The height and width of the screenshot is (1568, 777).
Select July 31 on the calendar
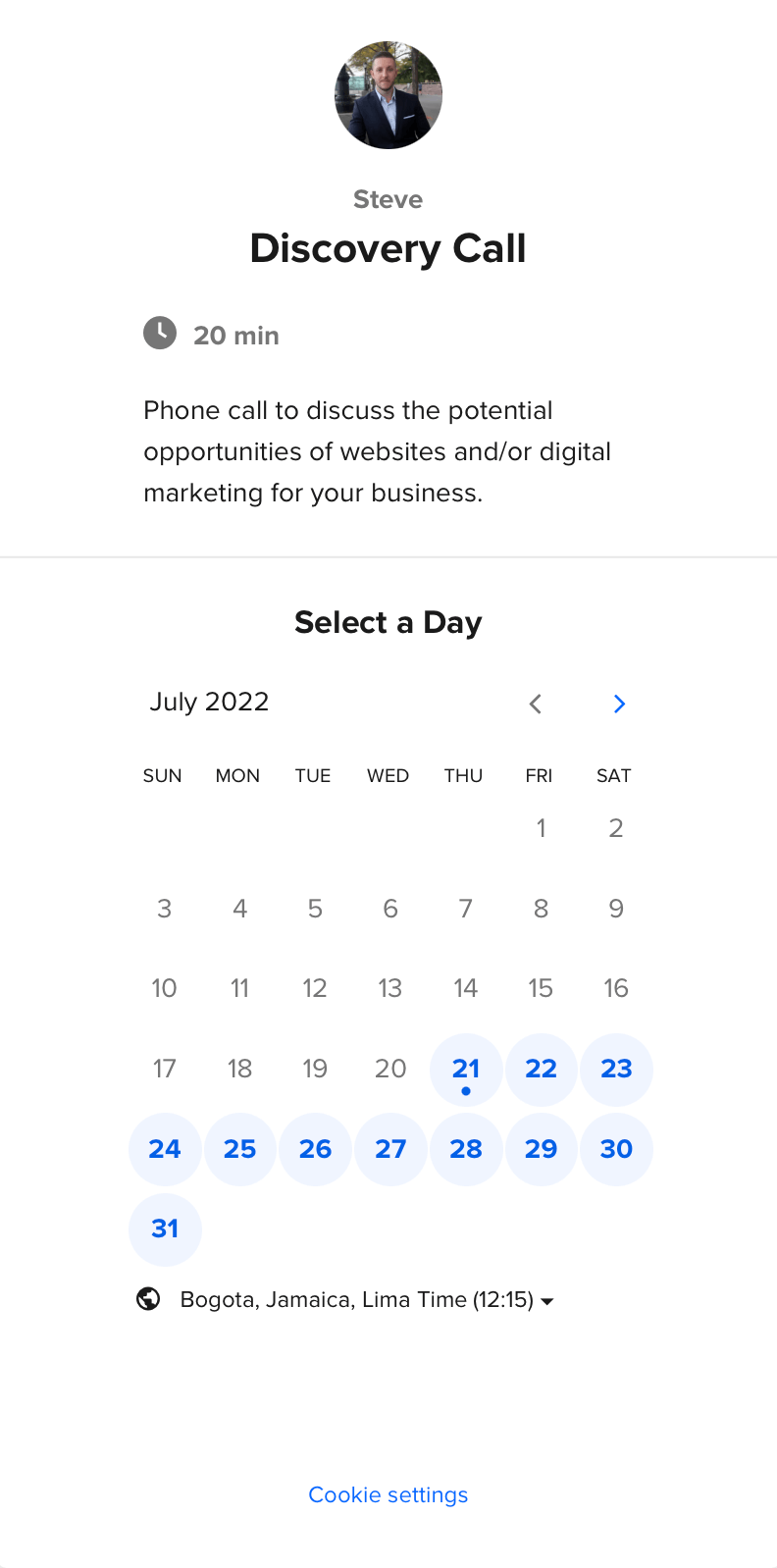pyautogui.click(x=165, y=1229)
